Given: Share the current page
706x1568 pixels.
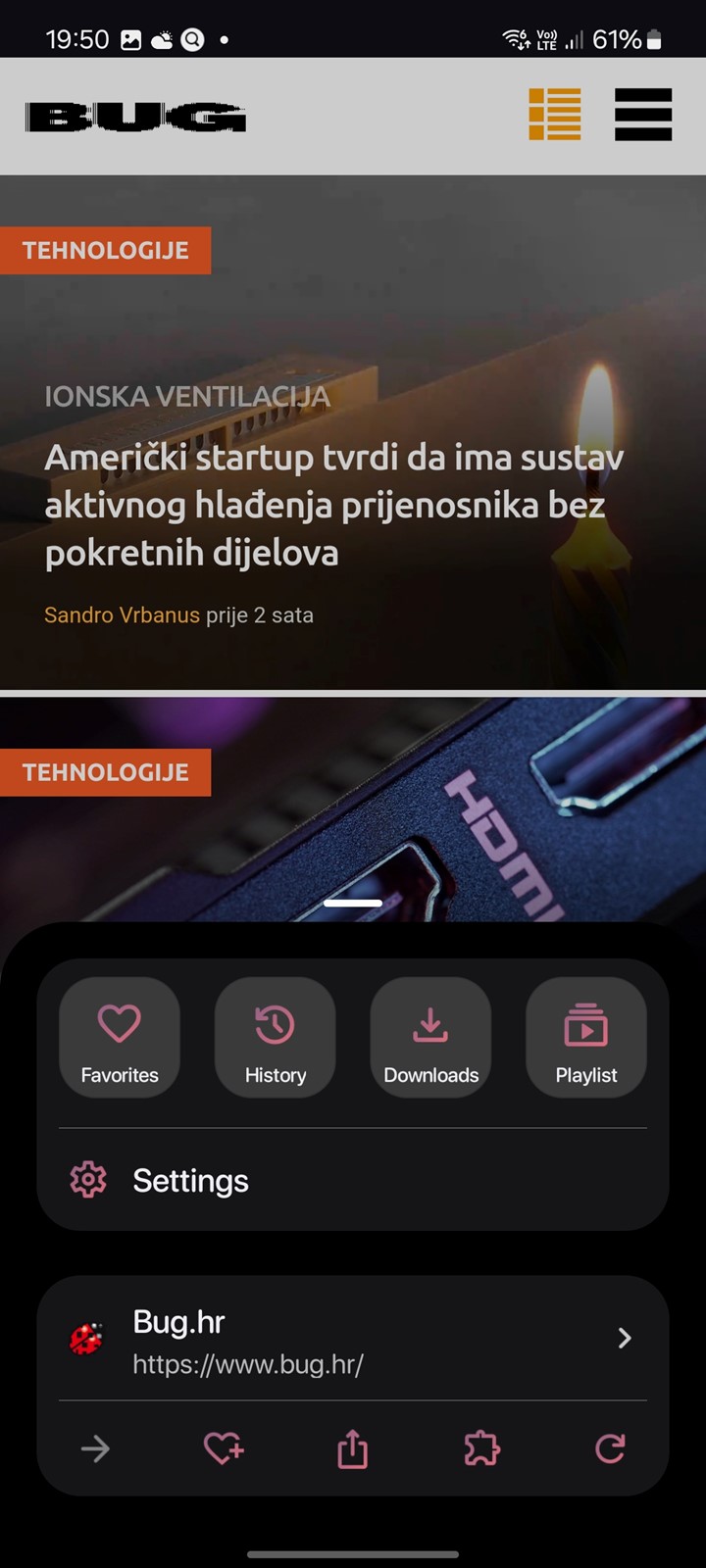Looking at the screenshot, I should pos(353,1448).
